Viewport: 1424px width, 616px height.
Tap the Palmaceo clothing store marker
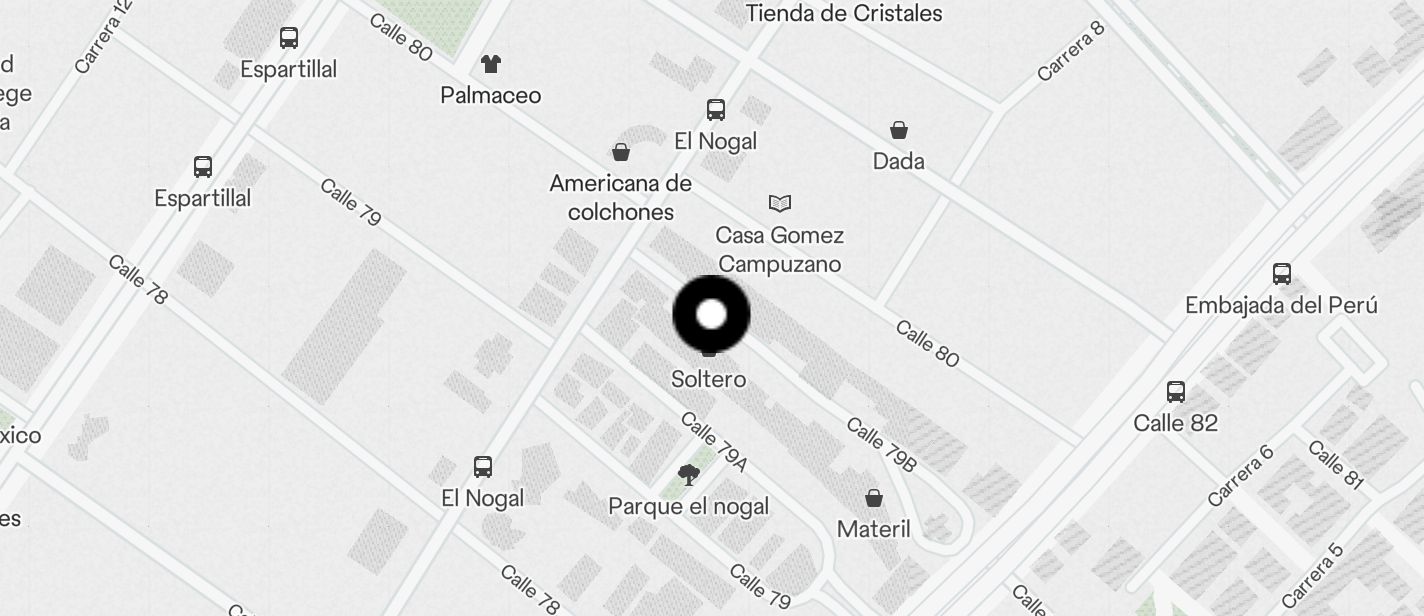[490, 65]
